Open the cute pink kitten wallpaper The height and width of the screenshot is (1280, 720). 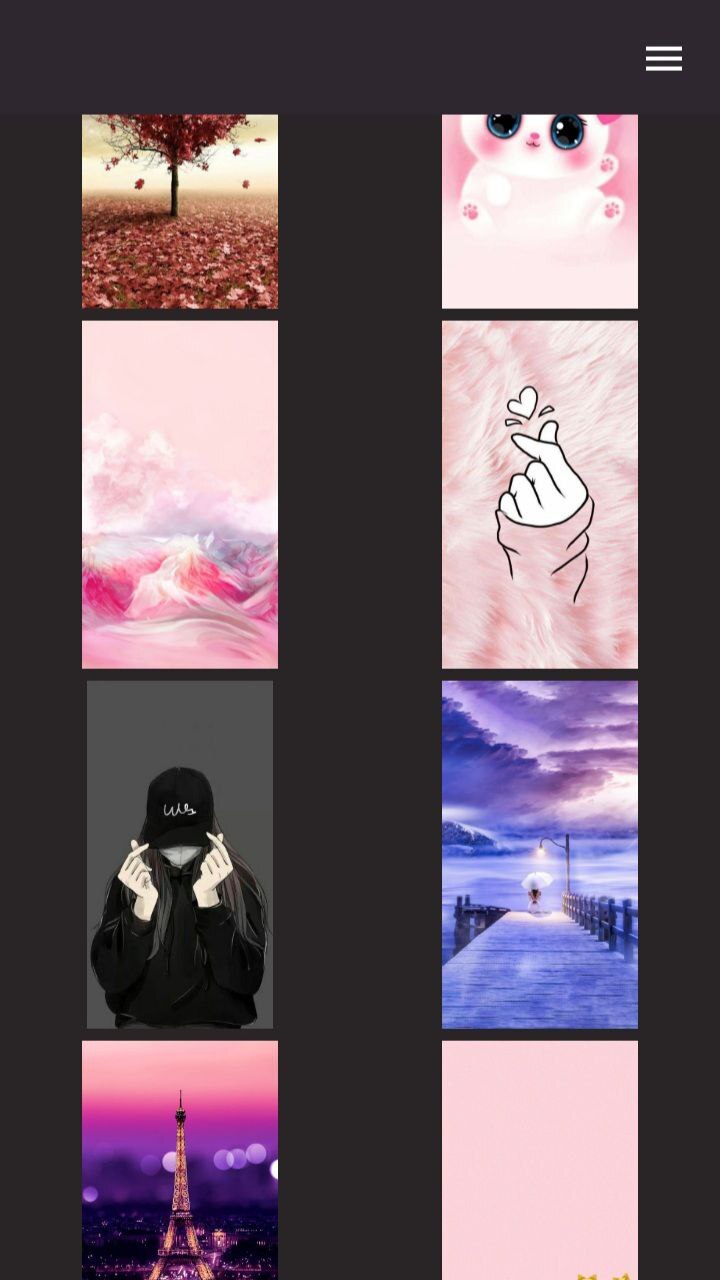[x=540, y=211]
